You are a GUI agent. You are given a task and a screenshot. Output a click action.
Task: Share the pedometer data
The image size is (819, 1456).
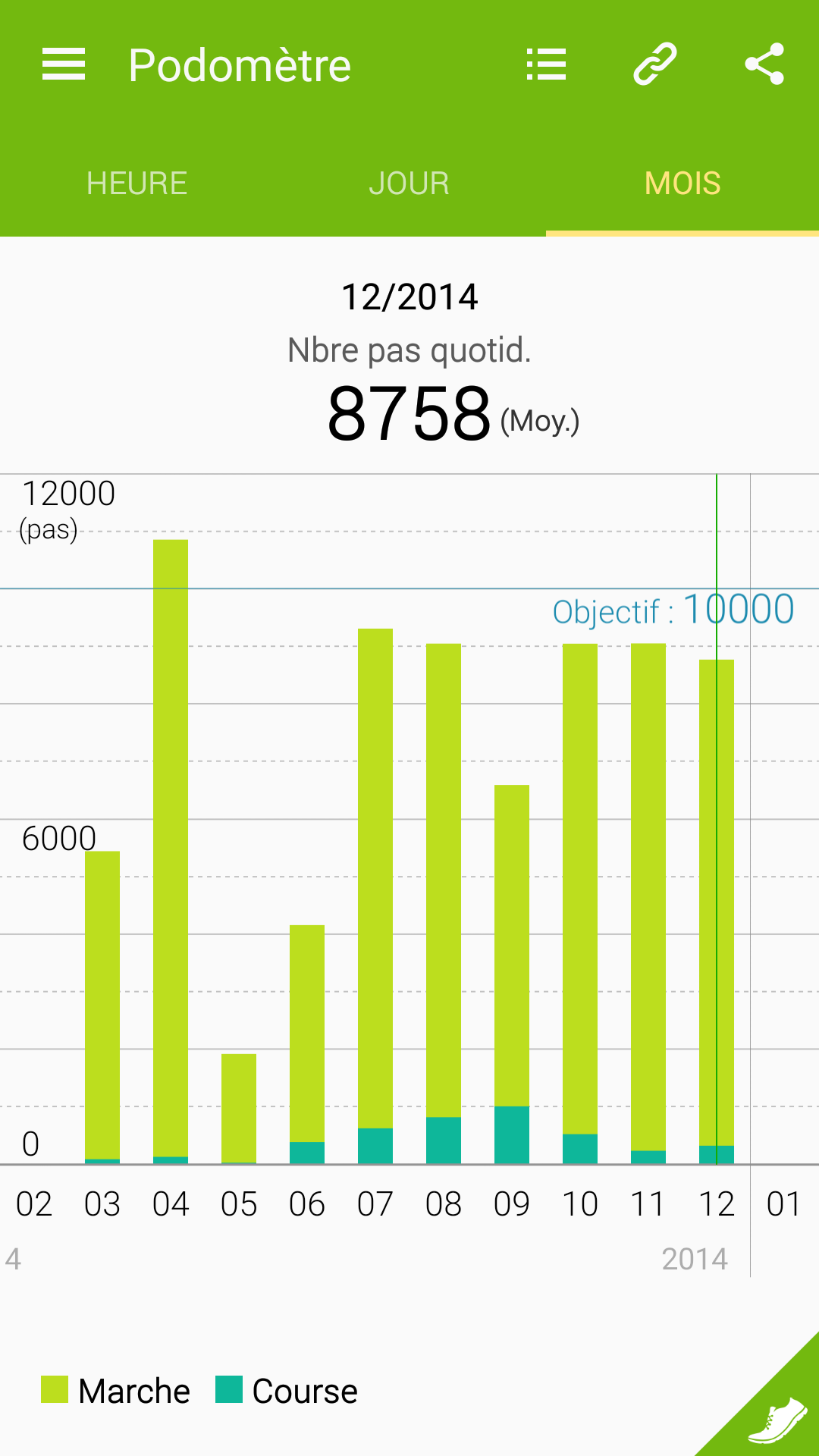pos(764,64)
